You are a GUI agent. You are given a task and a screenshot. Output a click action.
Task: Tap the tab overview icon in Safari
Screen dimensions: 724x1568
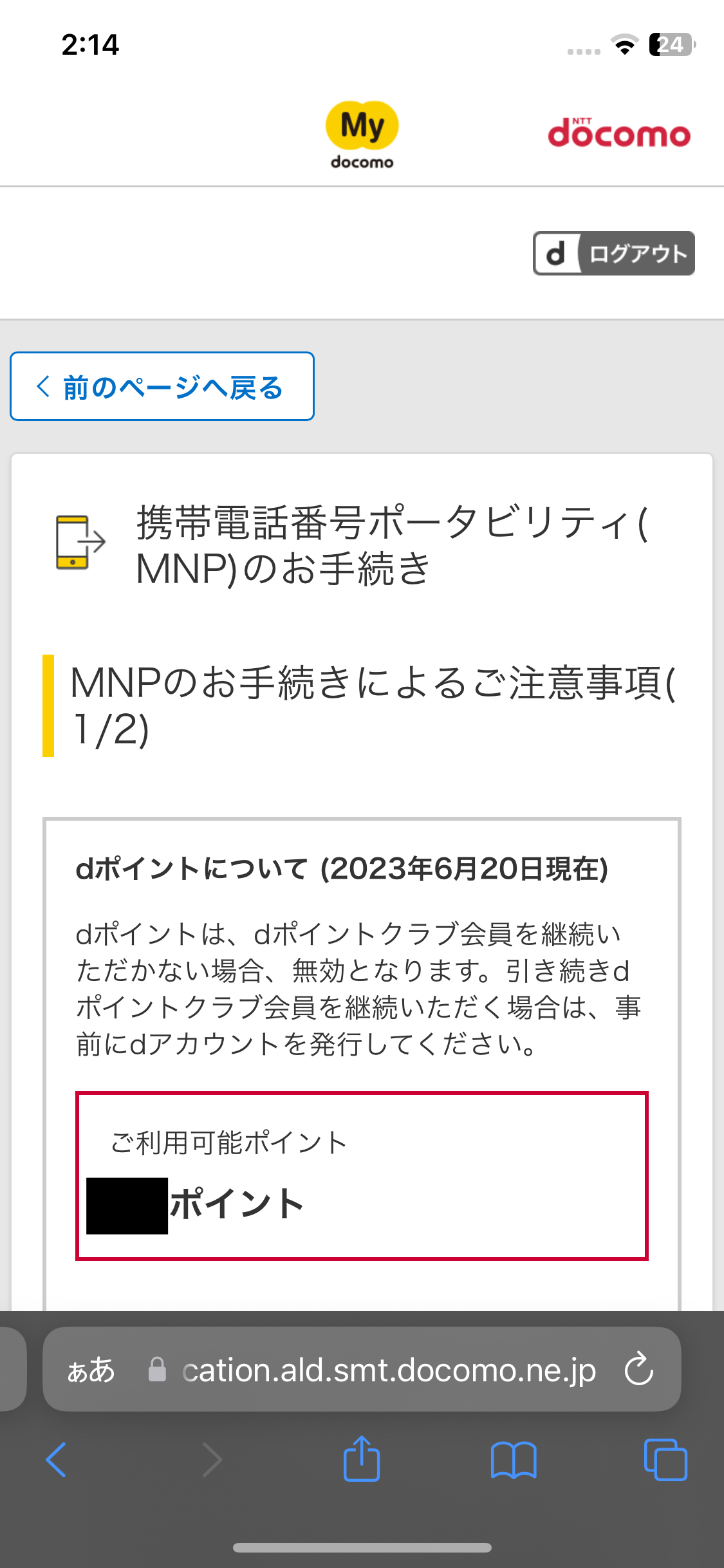[x=666, y=1460]
